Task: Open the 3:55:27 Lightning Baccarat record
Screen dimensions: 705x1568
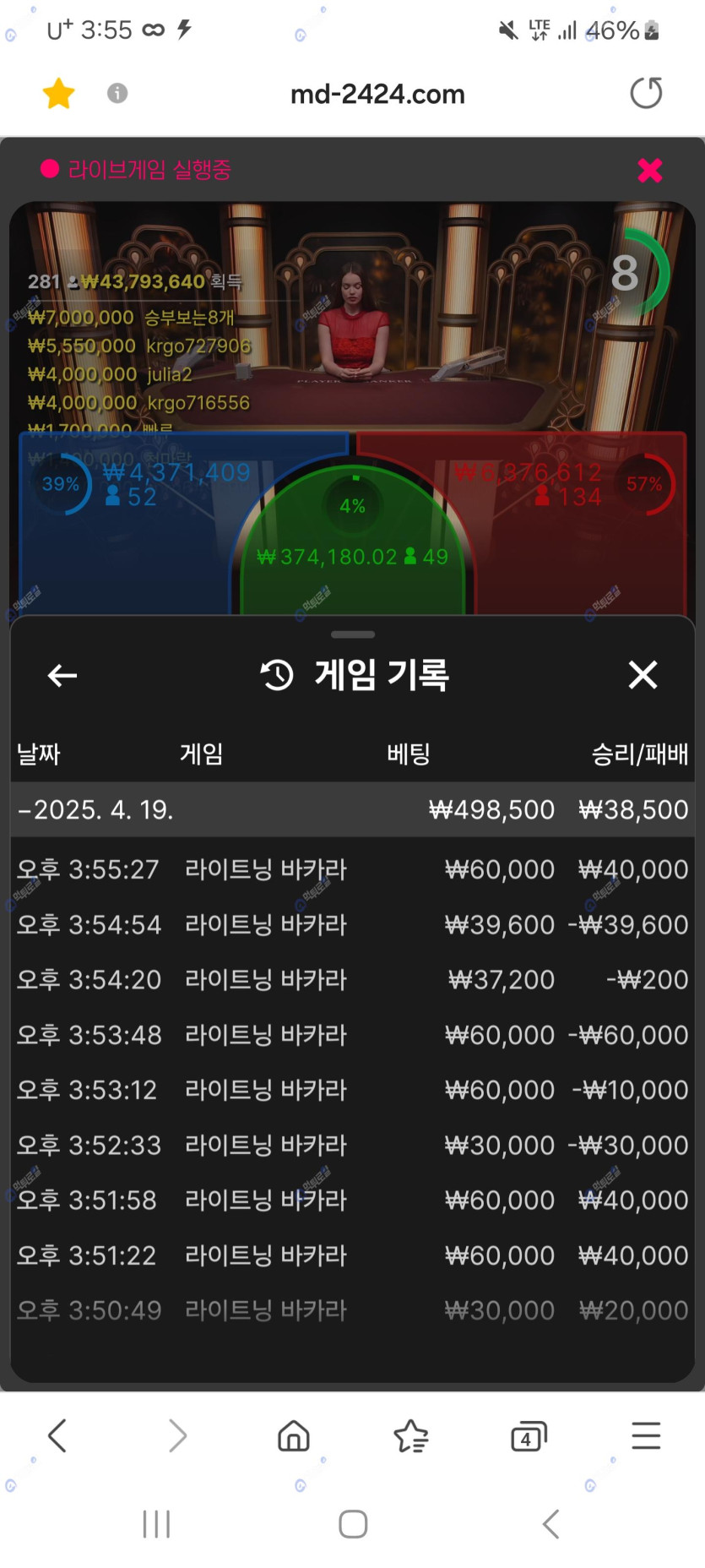Action: click(352, 869)
